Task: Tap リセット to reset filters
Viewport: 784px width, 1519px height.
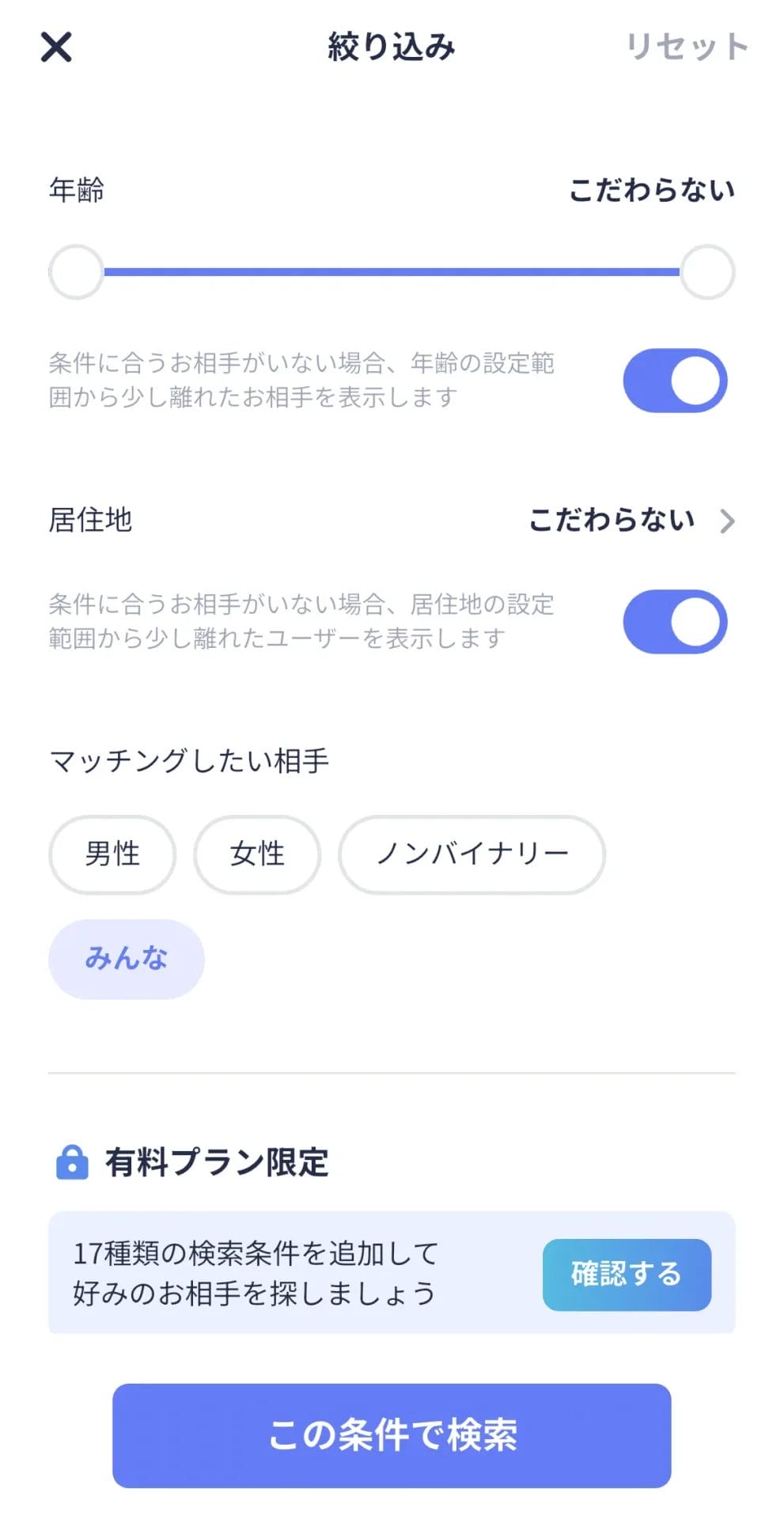Action: (x=686, y=47)
